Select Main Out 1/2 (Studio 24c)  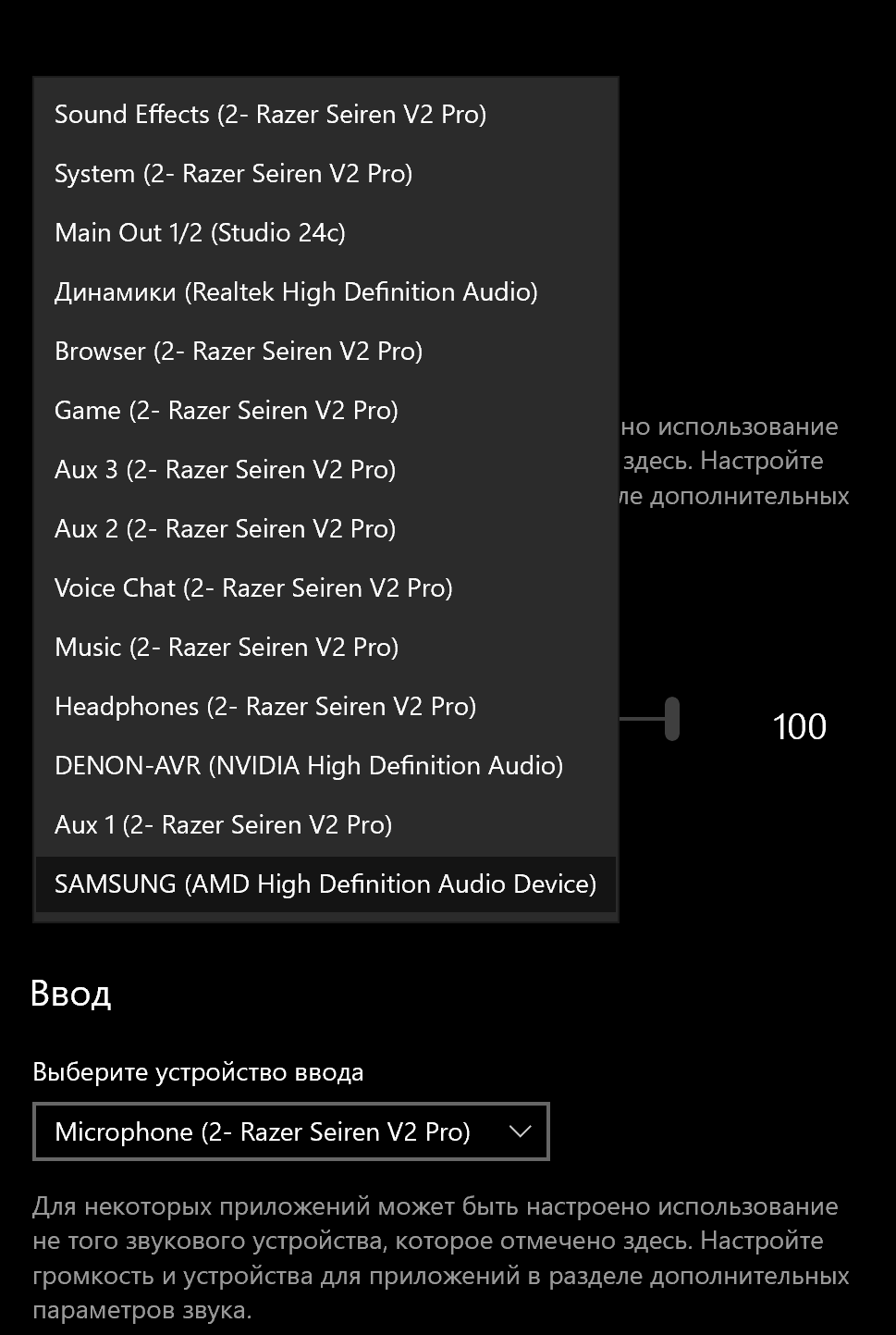(x=200, y=233)
